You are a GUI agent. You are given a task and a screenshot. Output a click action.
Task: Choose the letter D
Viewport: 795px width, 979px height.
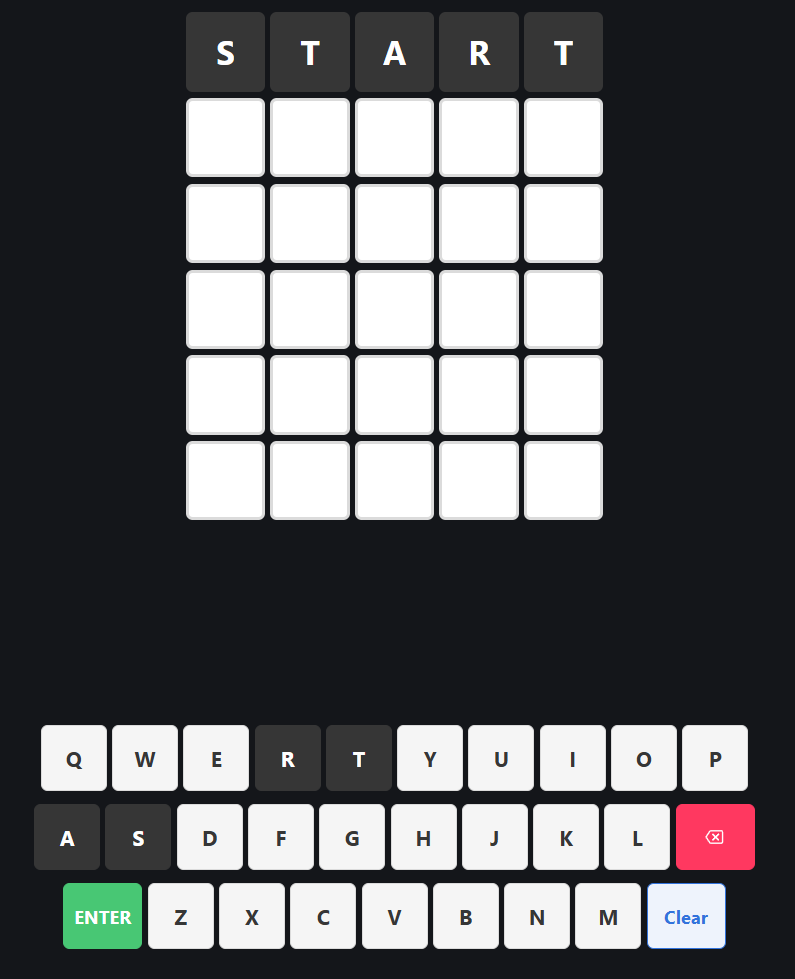click(210, 837)
